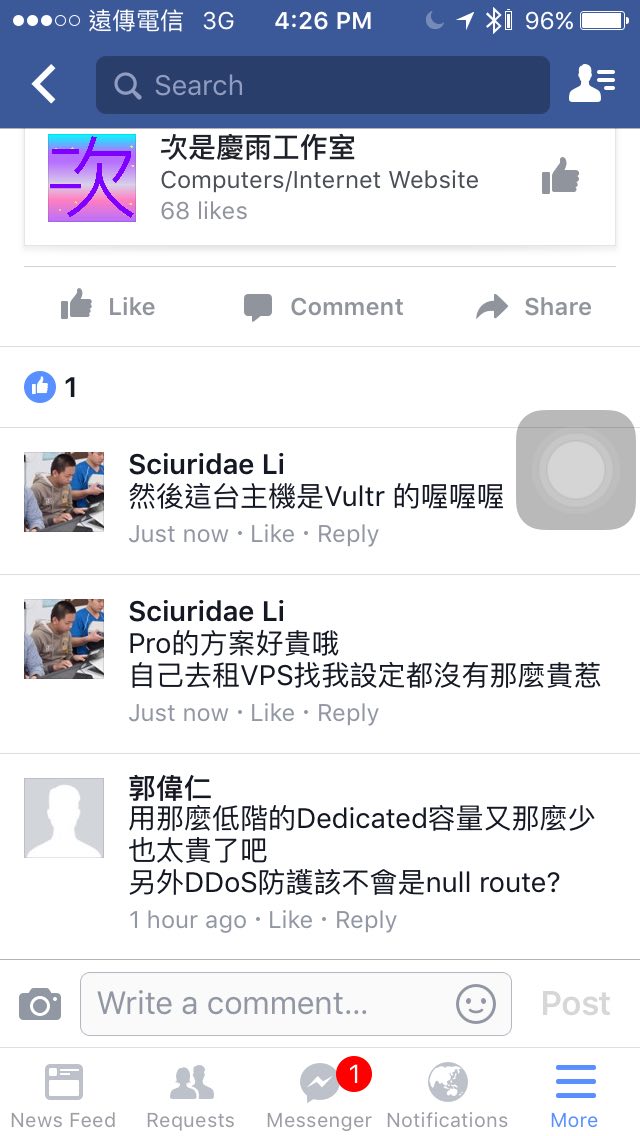Focus the Write a comment field
Viewport: 640px width, 1136px height.
click(x=270, y=1003)
